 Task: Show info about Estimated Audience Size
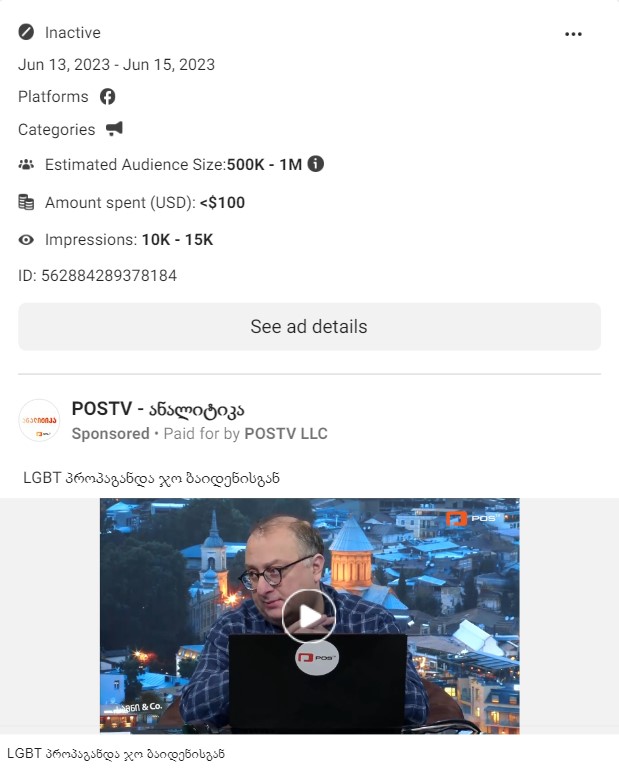click(x=316, y=164)
